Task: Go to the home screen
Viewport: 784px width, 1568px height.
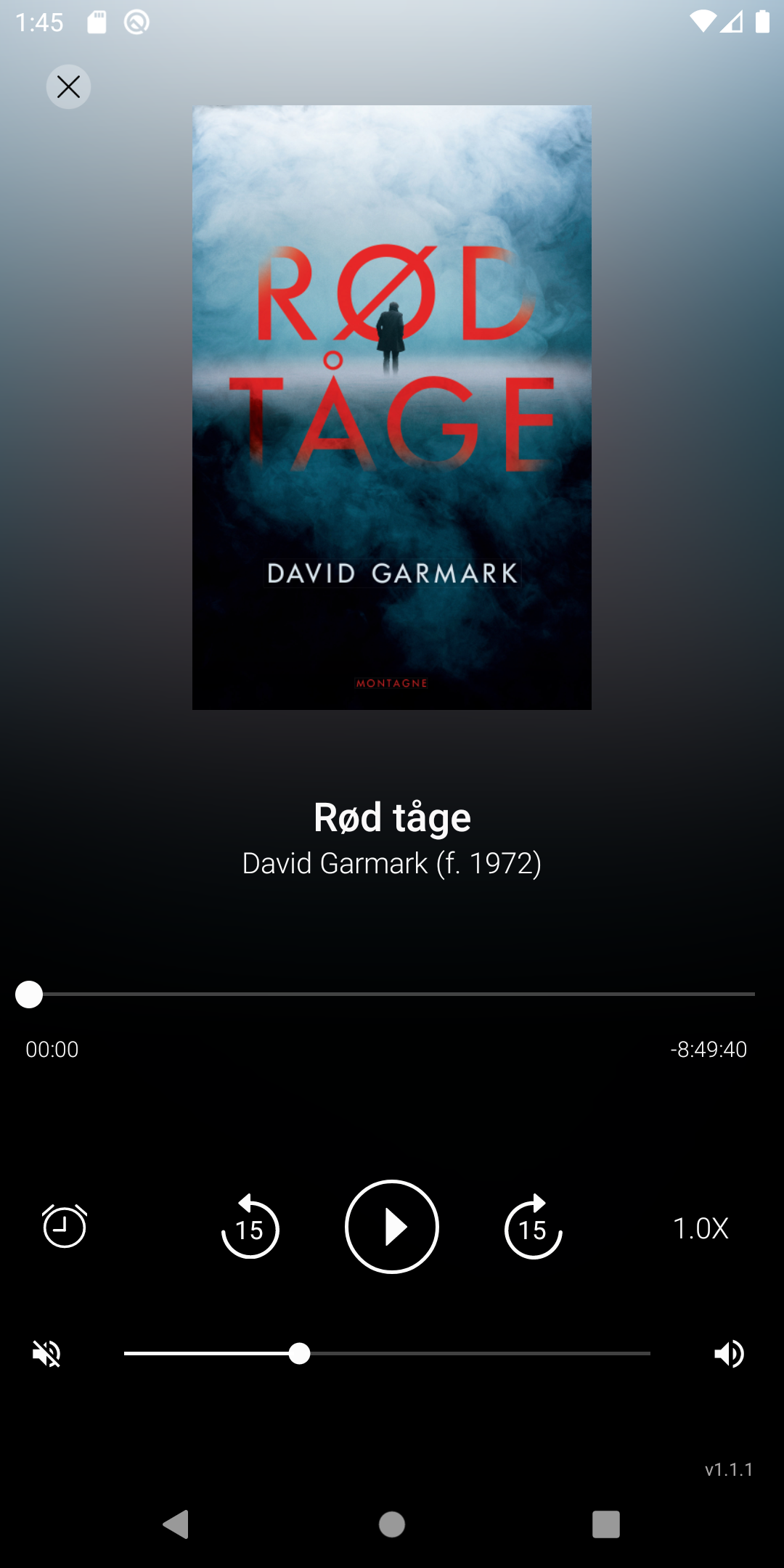Action: pos(392,1524)
